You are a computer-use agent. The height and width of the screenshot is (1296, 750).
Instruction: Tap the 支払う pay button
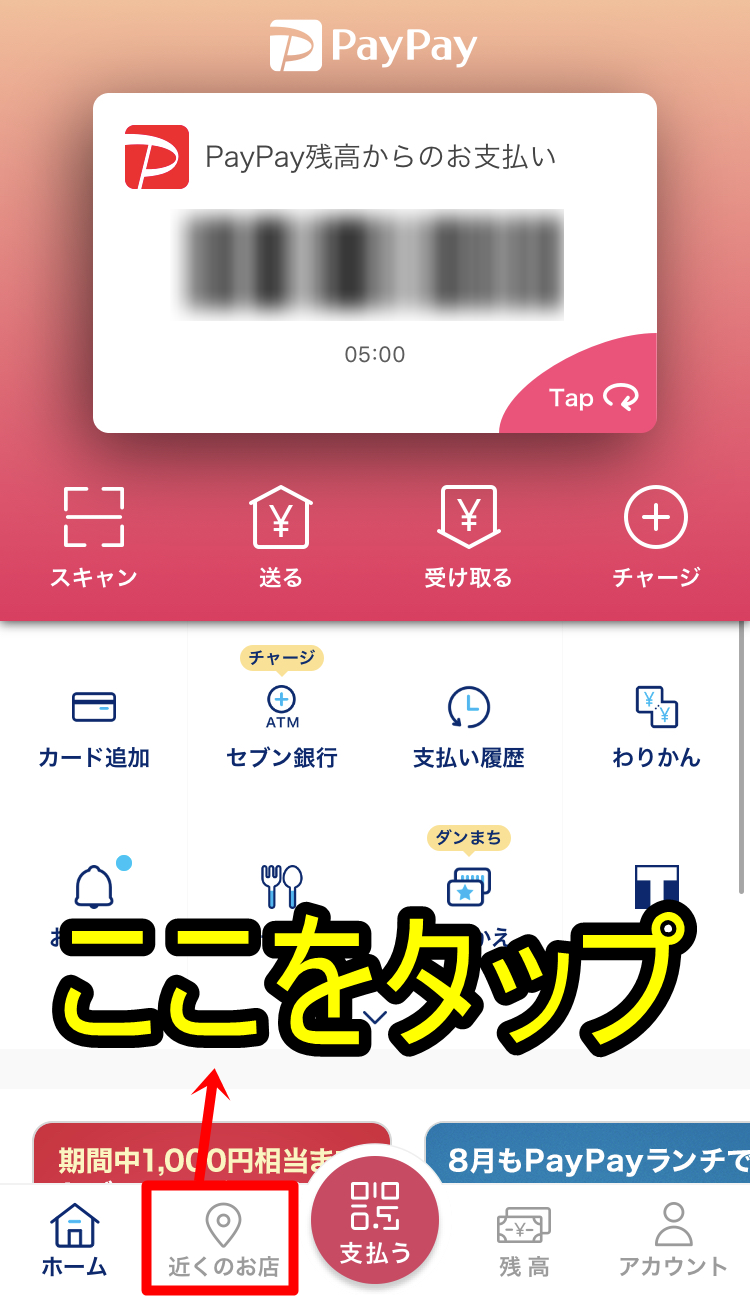(x=375, y=1222)
